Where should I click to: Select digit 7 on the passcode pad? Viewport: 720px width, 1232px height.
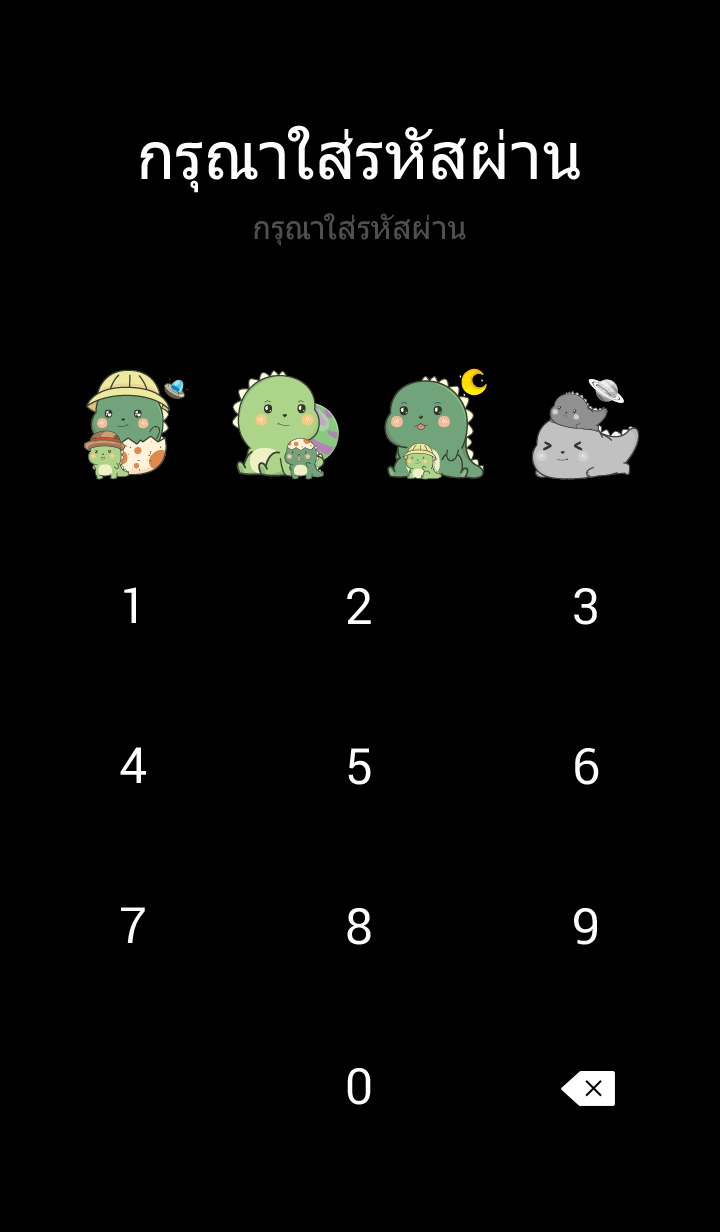[133, 927]
